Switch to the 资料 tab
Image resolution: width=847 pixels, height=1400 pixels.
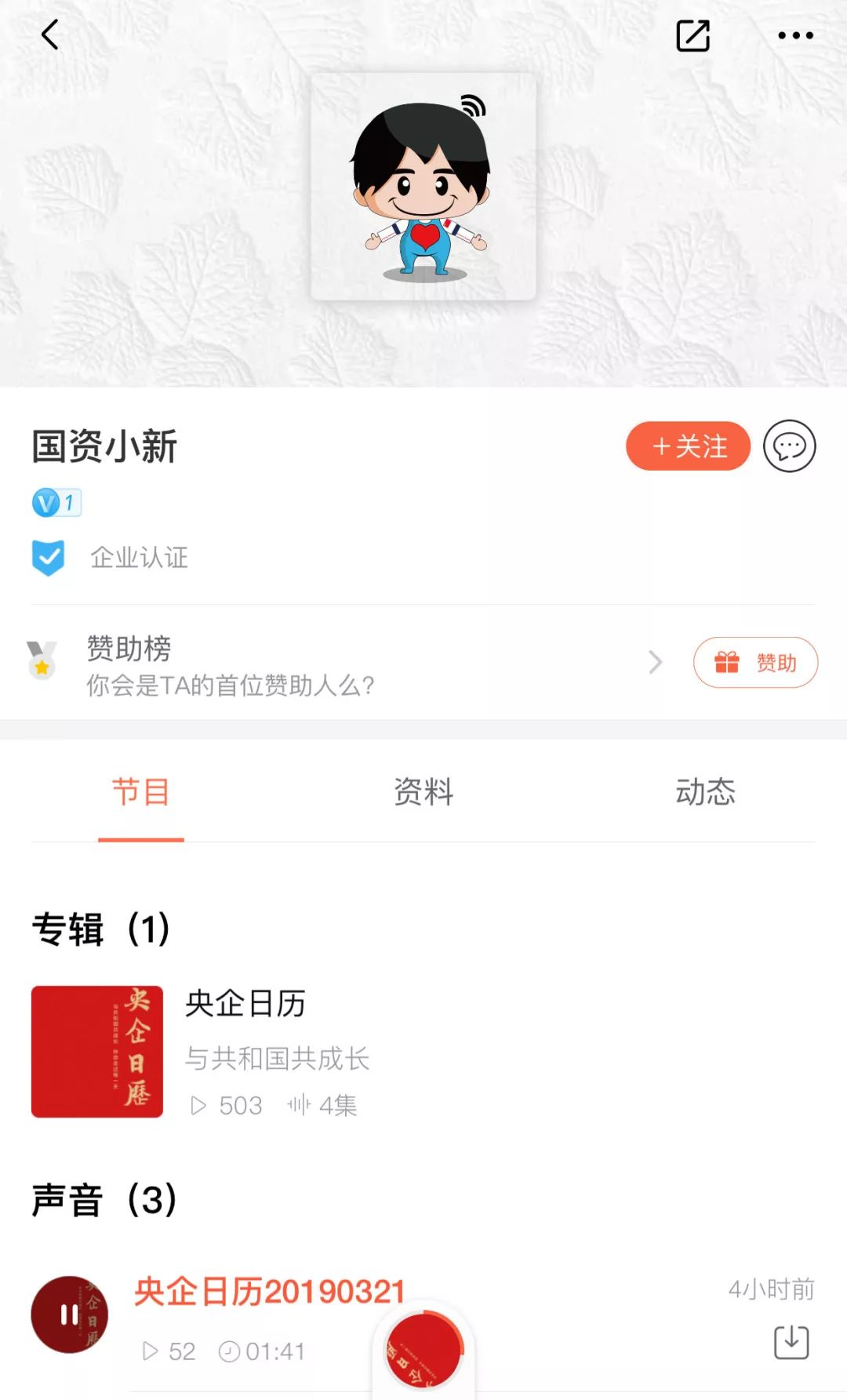point(423,792)
